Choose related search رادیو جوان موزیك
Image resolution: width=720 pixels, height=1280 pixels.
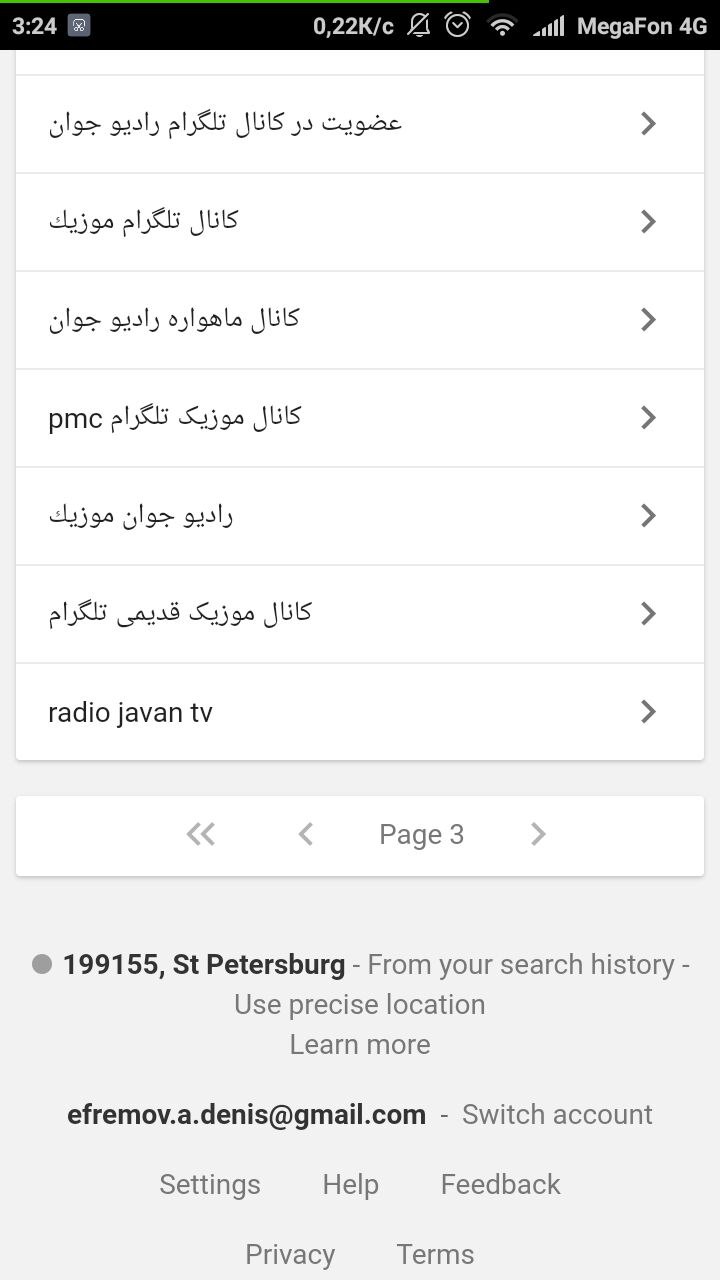click(360, 515)
